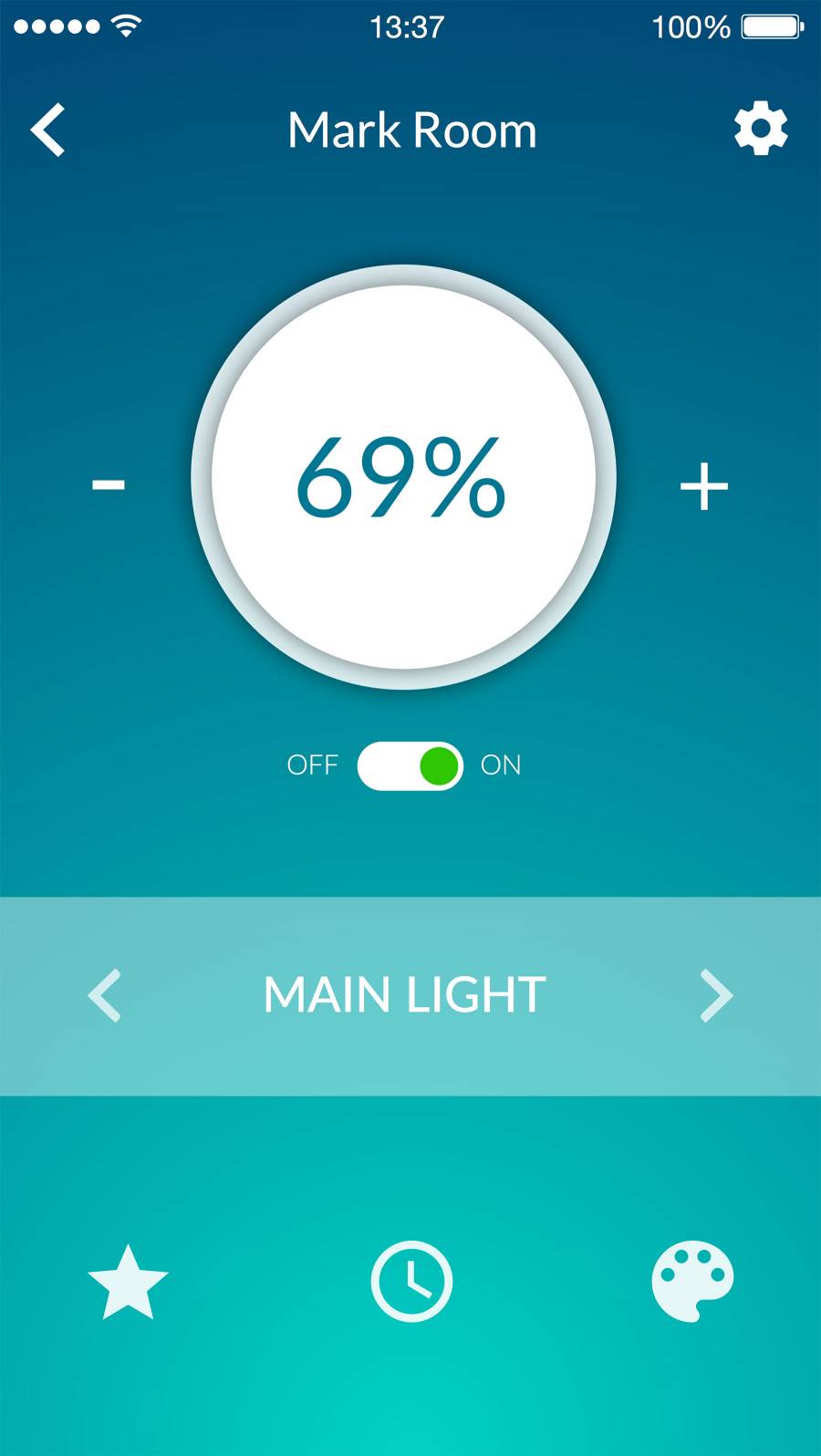Switch to the next light with right chevron
This screenshot has width=821, height=1456.
(716, 995)
